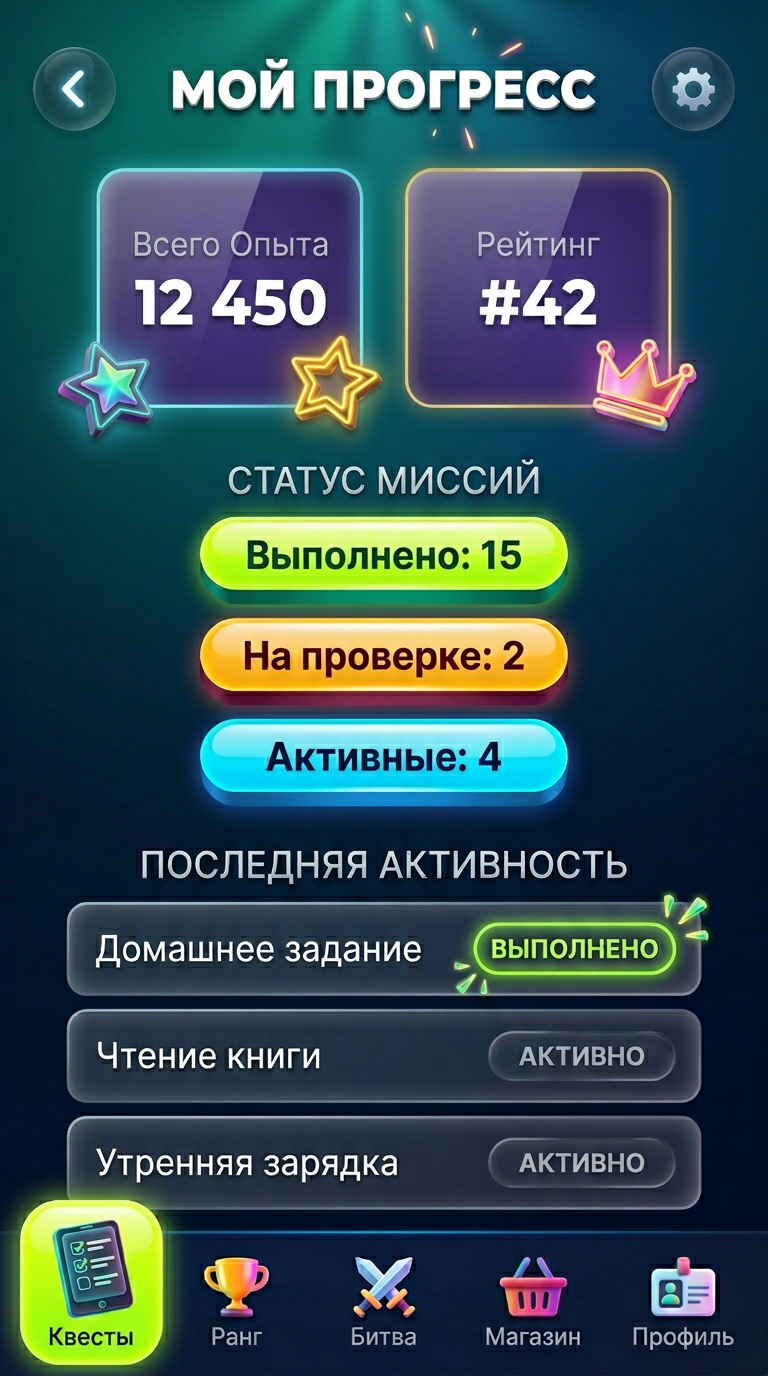The width and height of the screenshot is (768, 1376).
Task: Show the Активные: 4 missions
Action: click(384, 757)
